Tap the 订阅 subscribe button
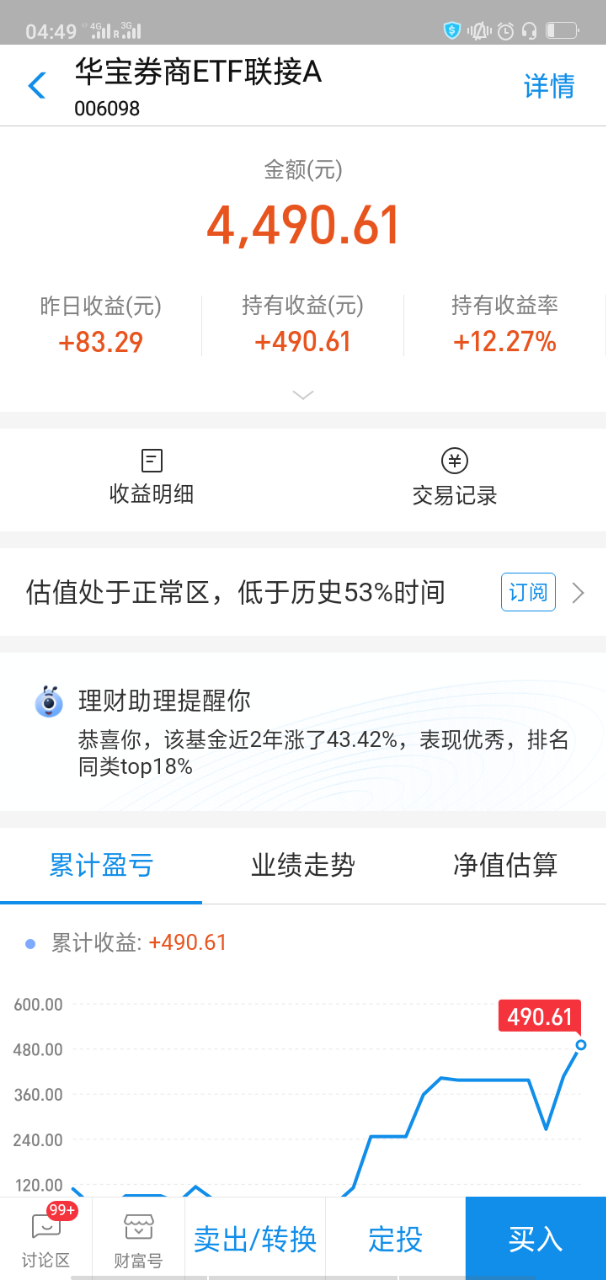Screen dimensions: 606x1280 pyautogui.click(x=528, y=592)
